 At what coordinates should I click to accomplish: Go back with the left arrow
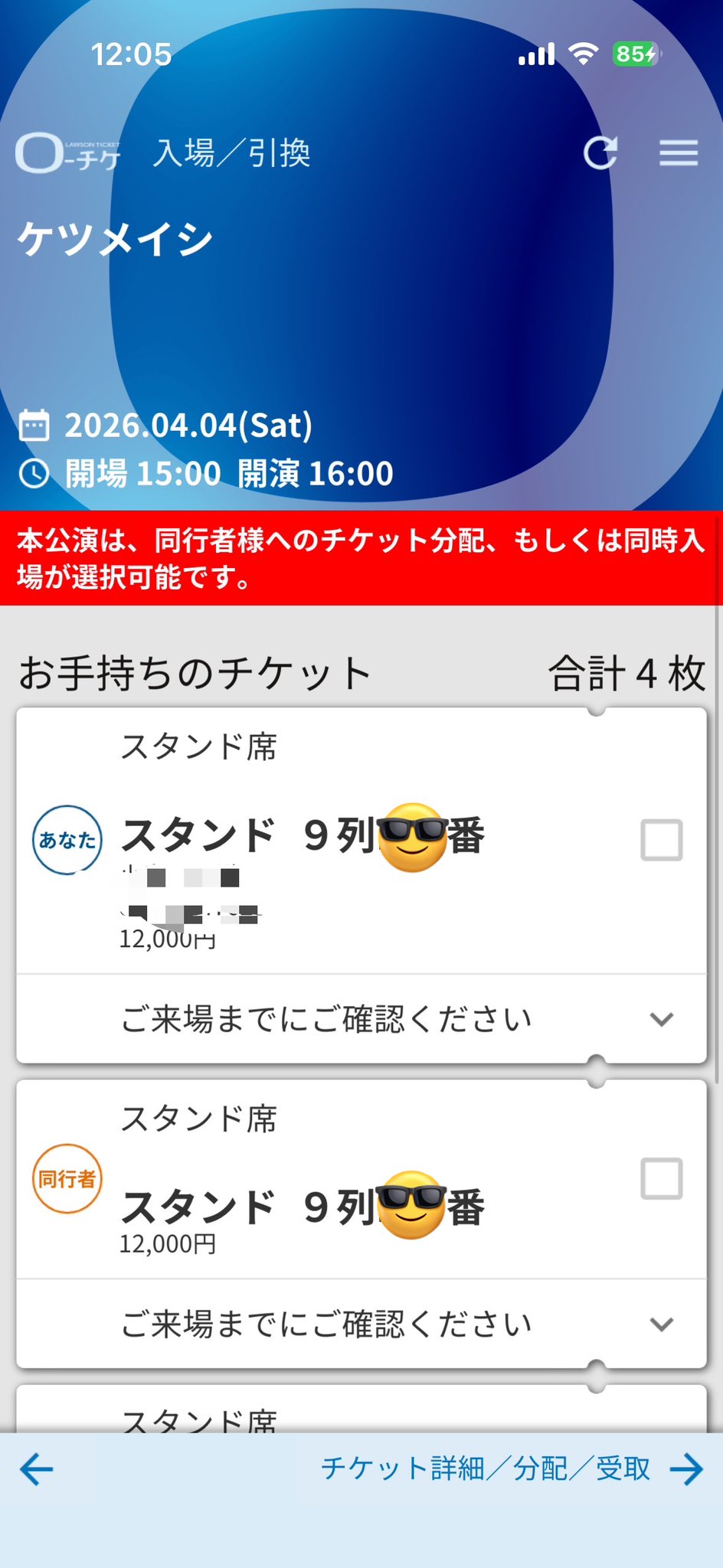pyautogui.click(x=36, y=1469)
